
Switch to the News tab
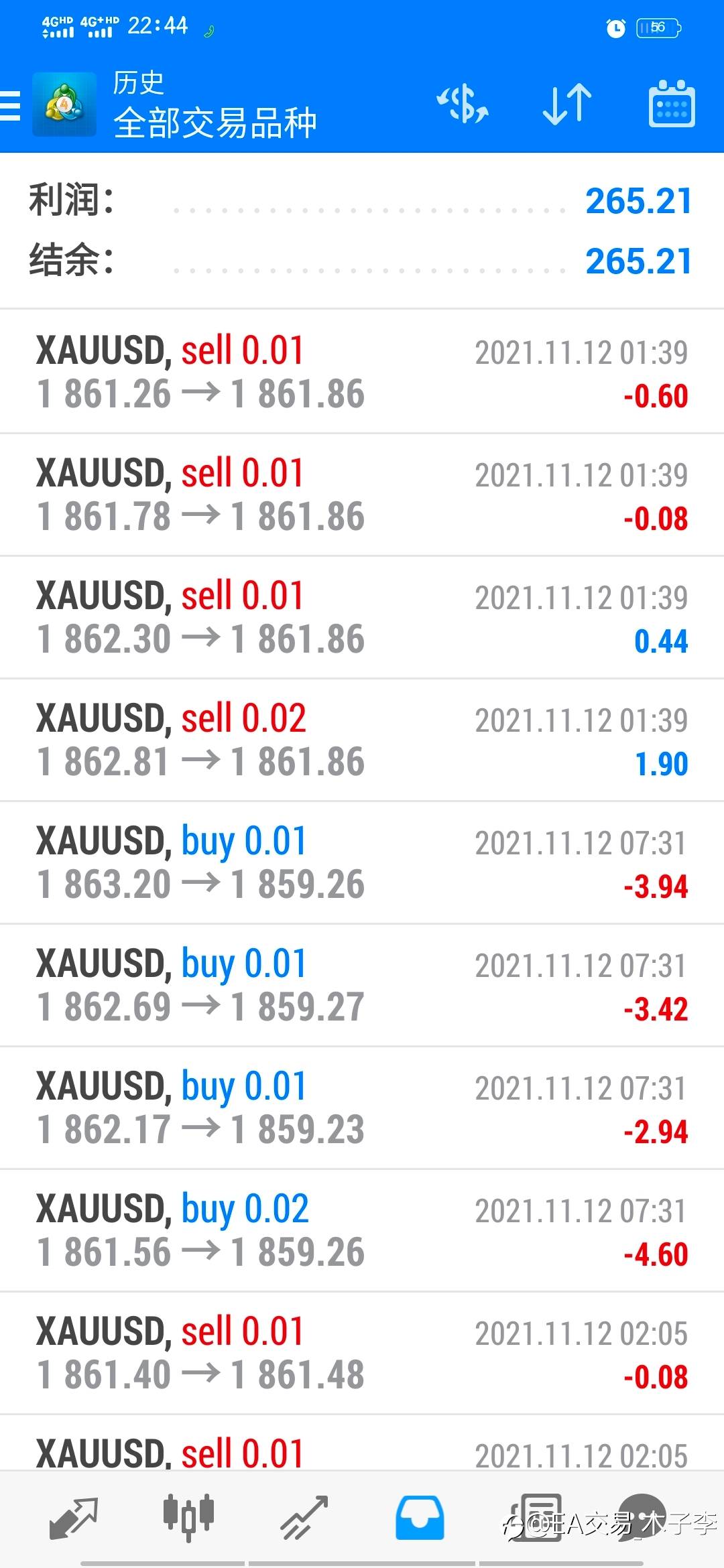pyautogui.click(x=534, y=1518)
